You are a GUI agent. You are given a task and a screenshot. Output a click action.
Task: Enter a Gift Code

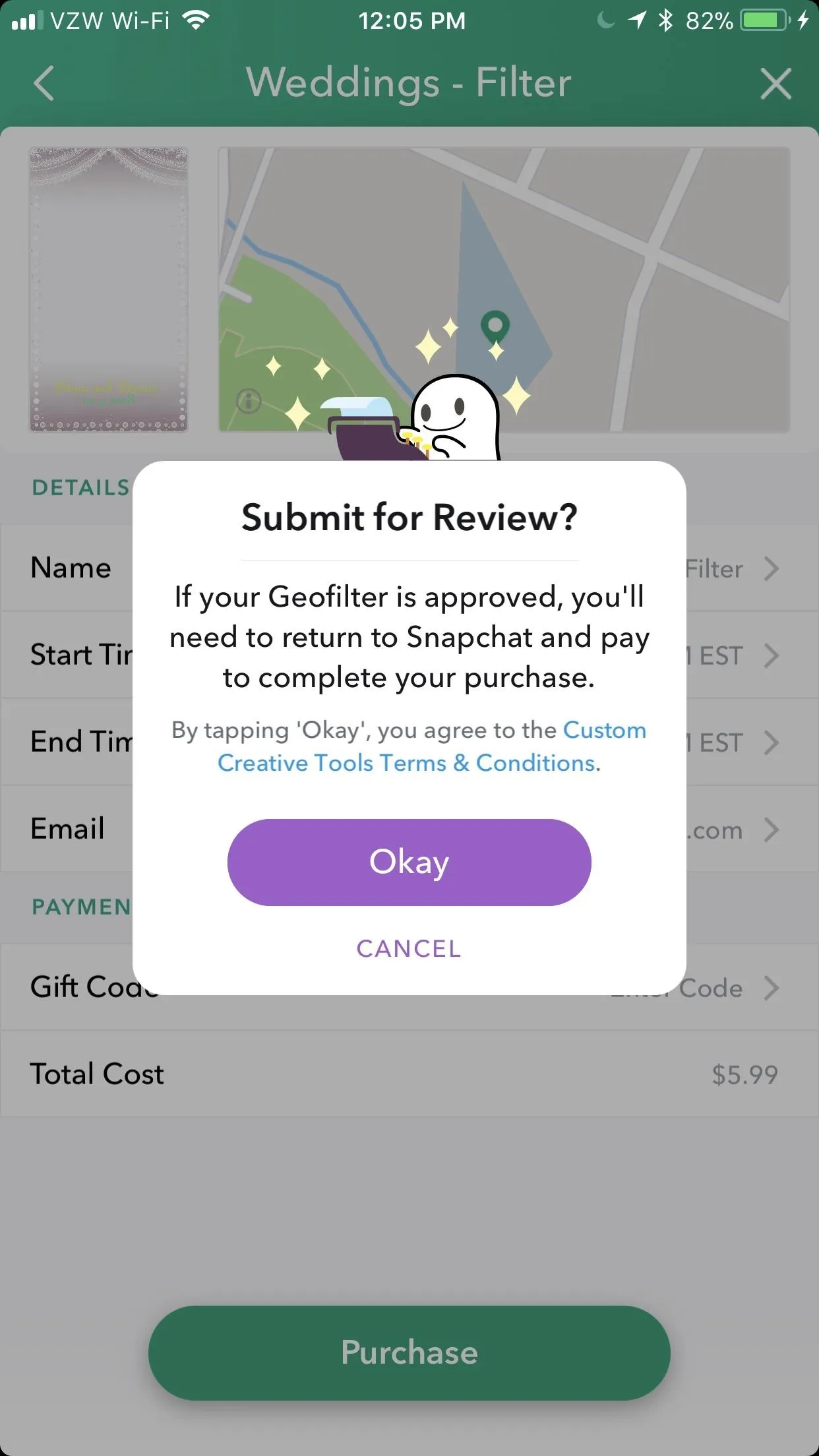click(x=409, y=988)
